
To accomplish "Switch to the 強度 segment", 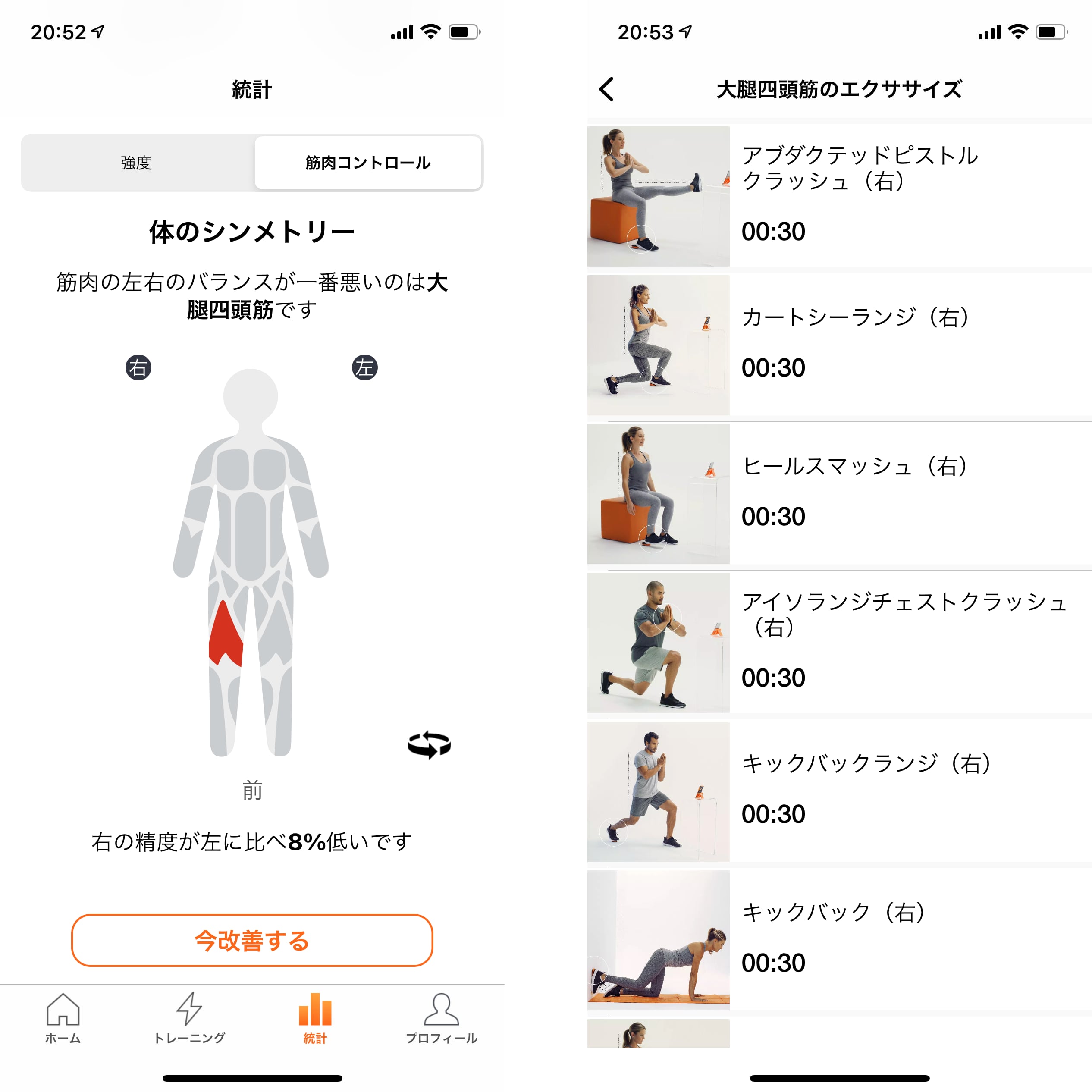I will point(136,163).
